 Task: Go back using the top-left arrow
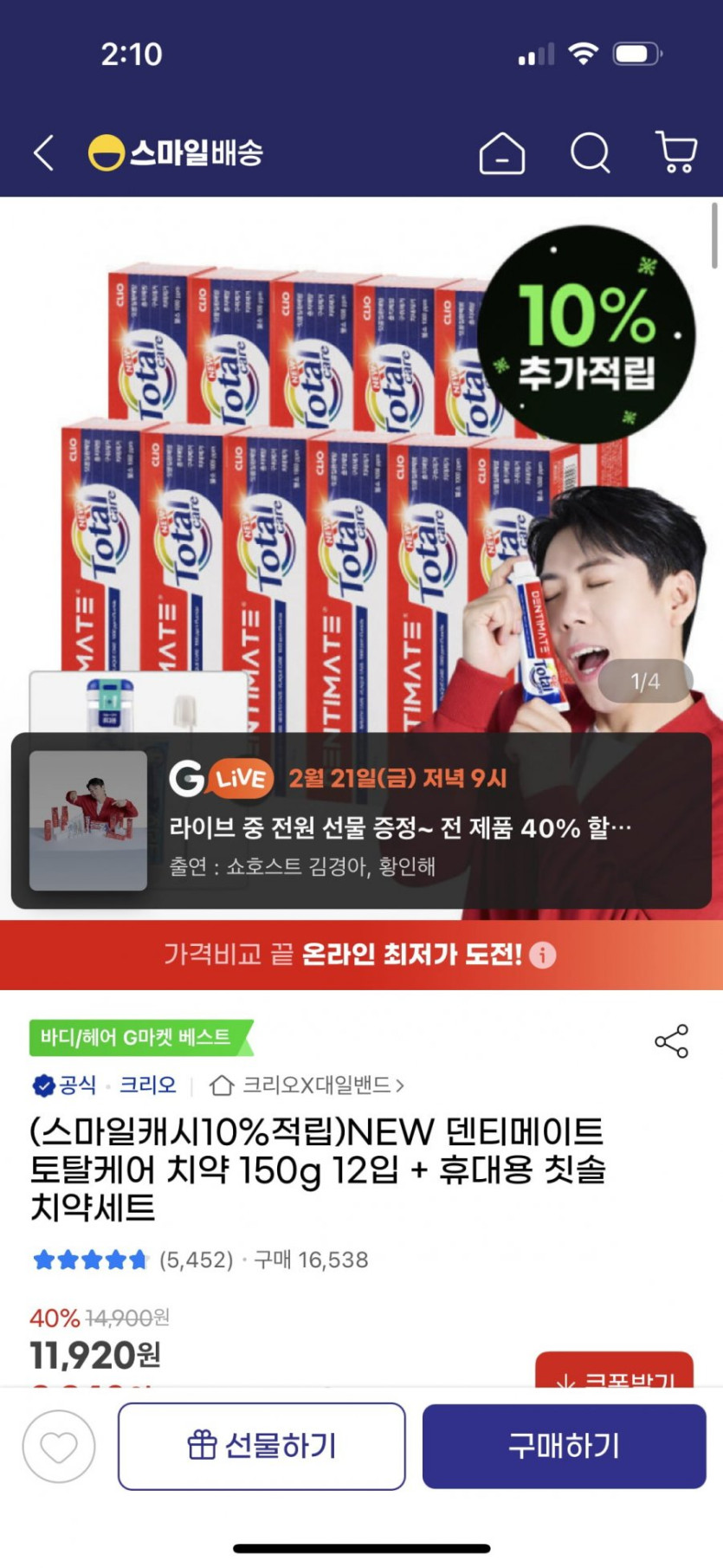coord(44,153)
